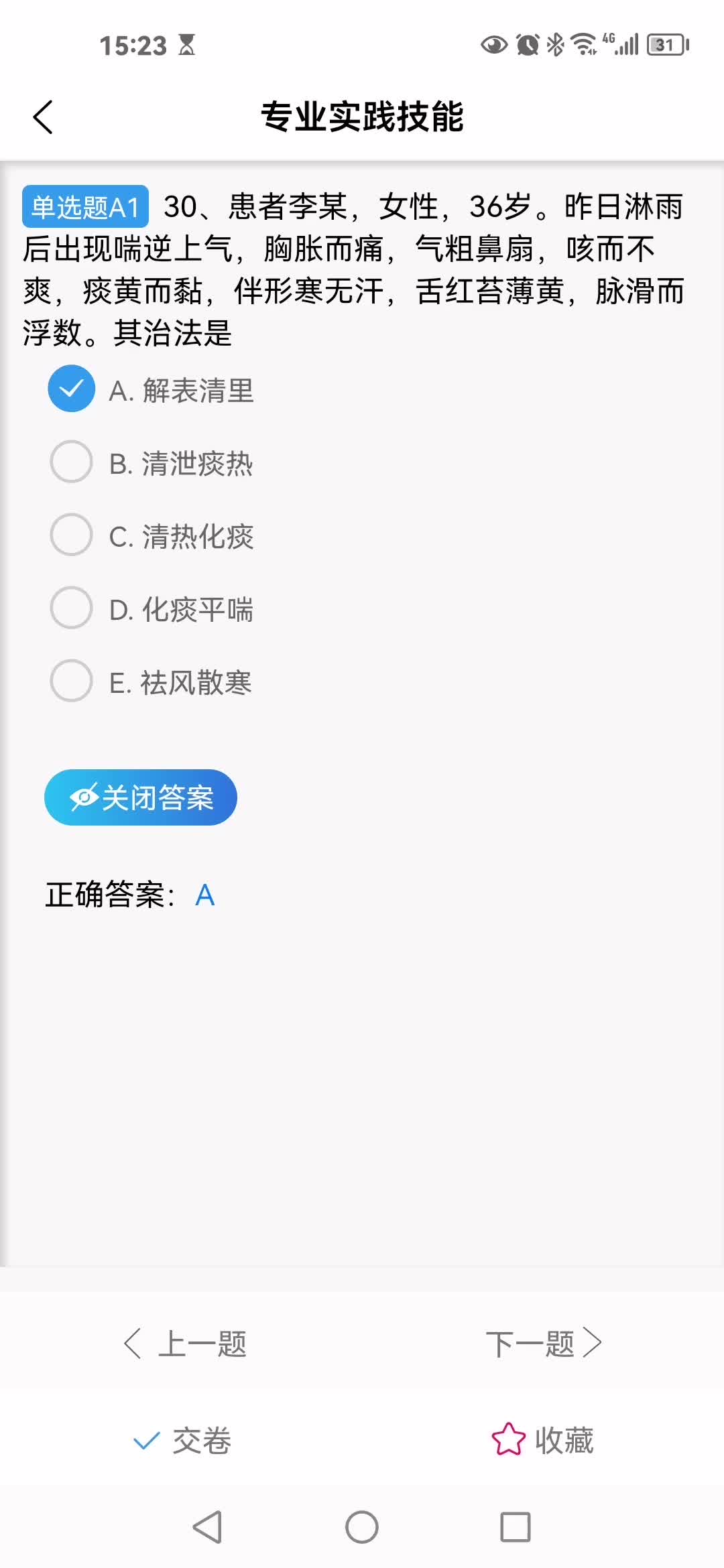Select option D. 化痰平喘
Viewport: 724px width, 1568px height.
[x=152, y=609]
